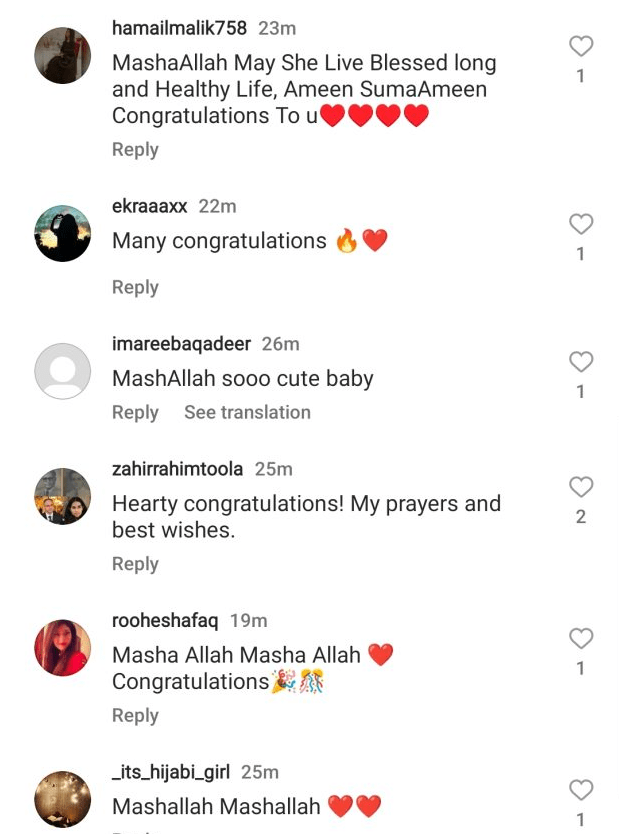
Task: Like rooheshafaq's comment
Action: (x=581, y=638)
